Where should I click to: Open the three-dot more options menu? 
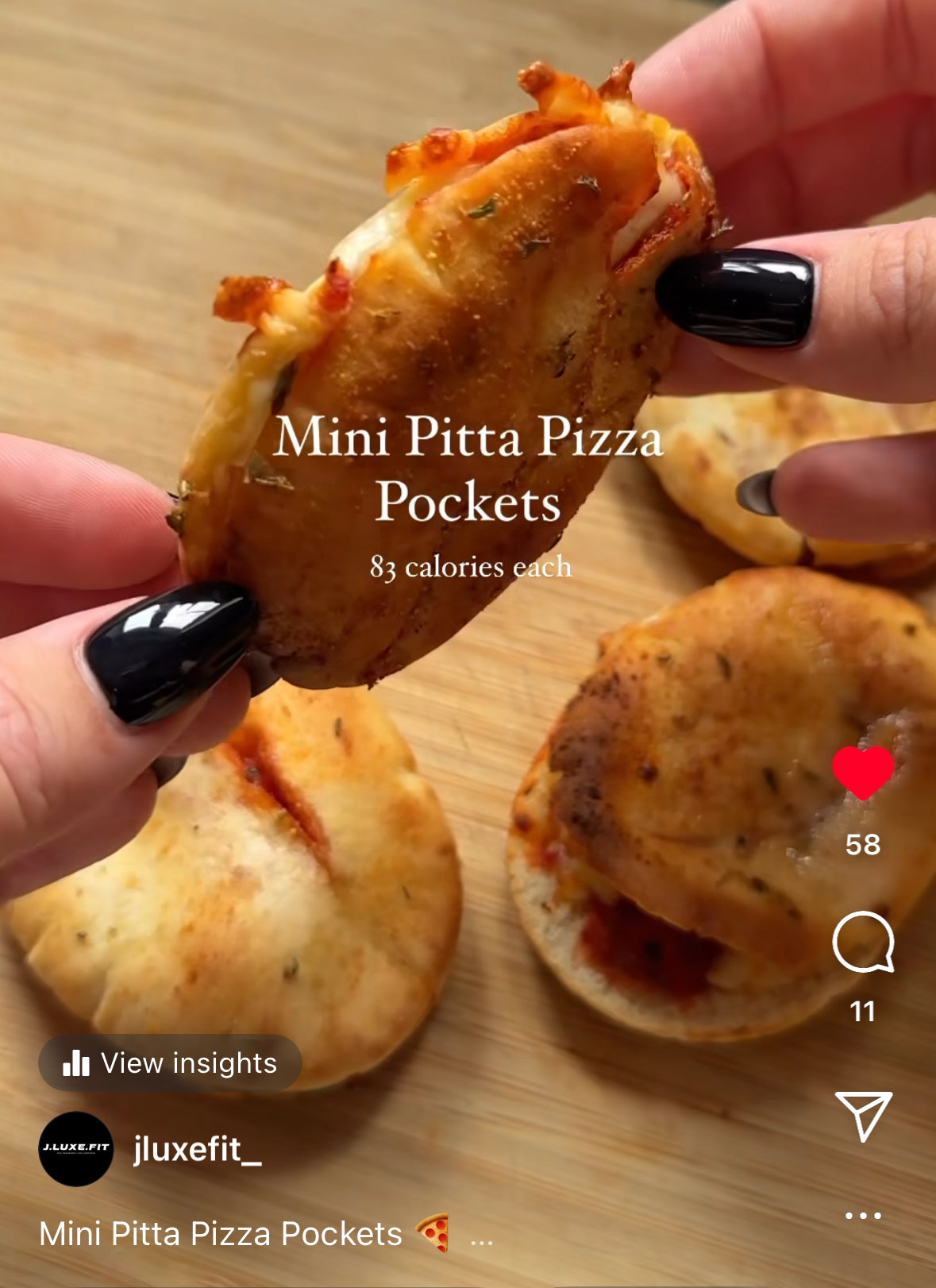point(863,1215)
